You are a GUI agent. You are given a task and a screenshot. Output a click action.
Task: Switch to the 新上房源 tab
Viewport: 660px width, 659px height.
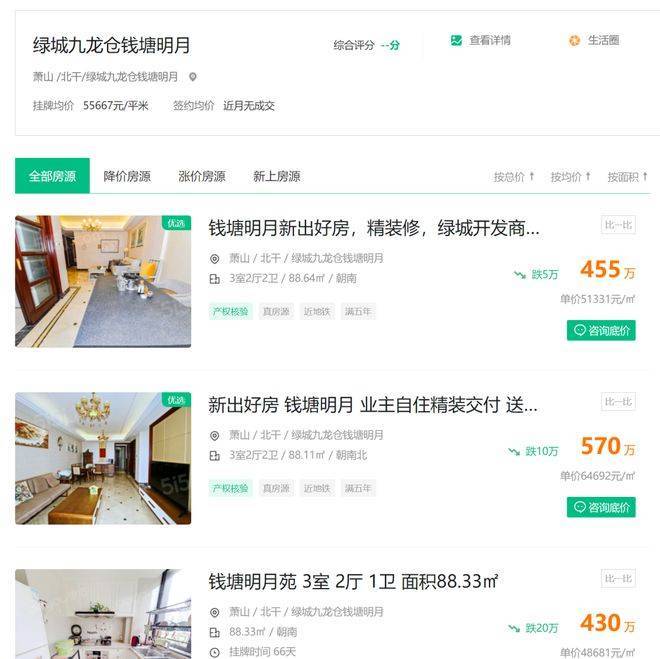tap(277, 176)
